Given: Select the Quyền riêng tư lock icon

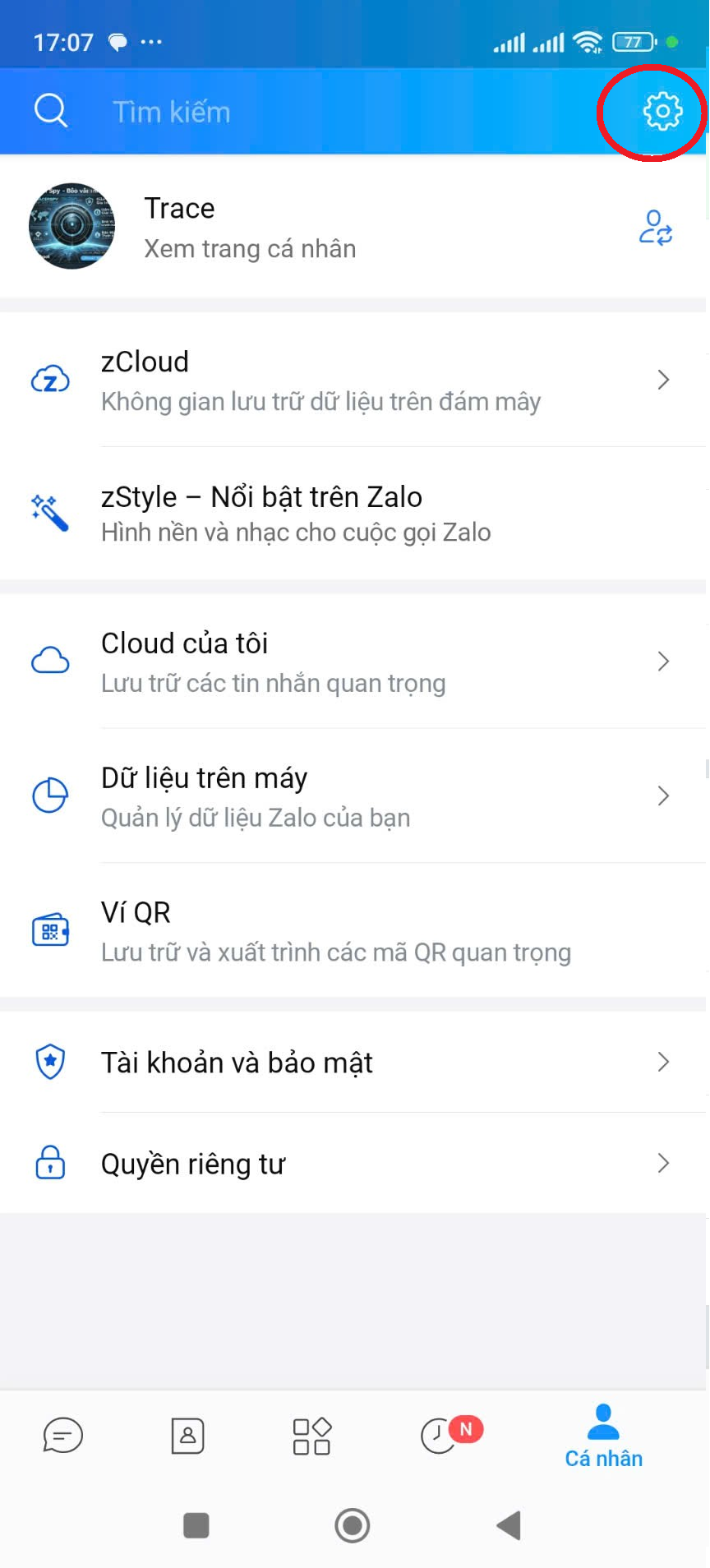Looking at the screenshot, I should 49,1163.
